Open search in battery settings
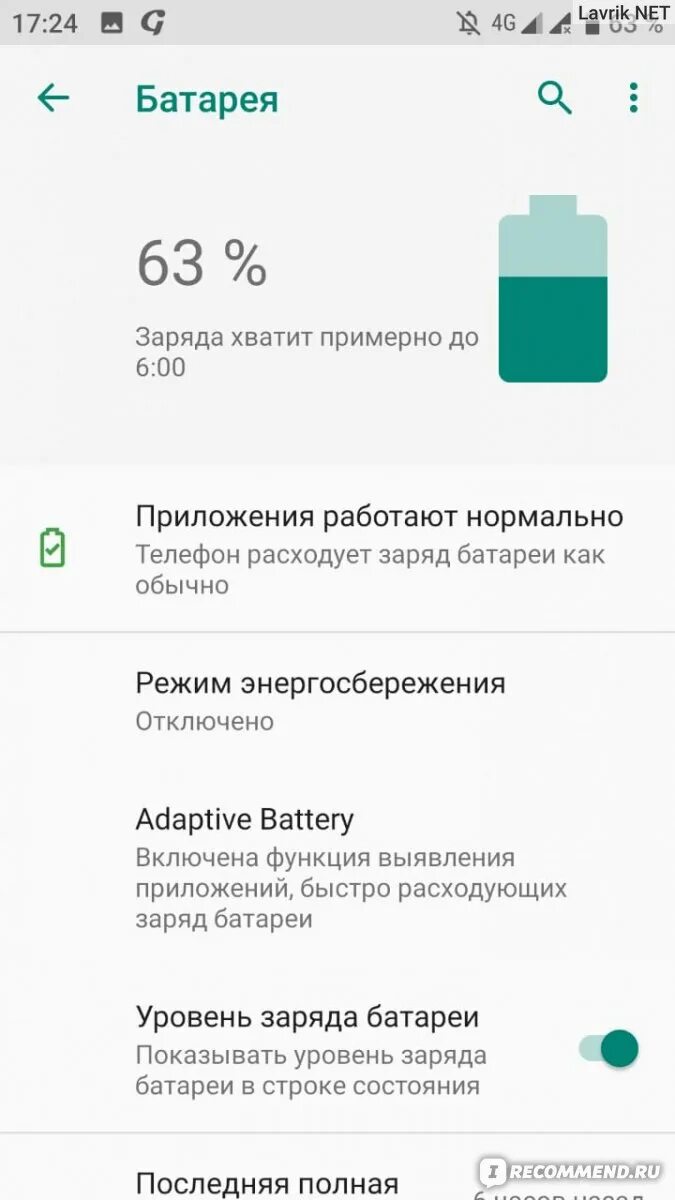This screenshot has height=1200, width=675. point(554,98)
